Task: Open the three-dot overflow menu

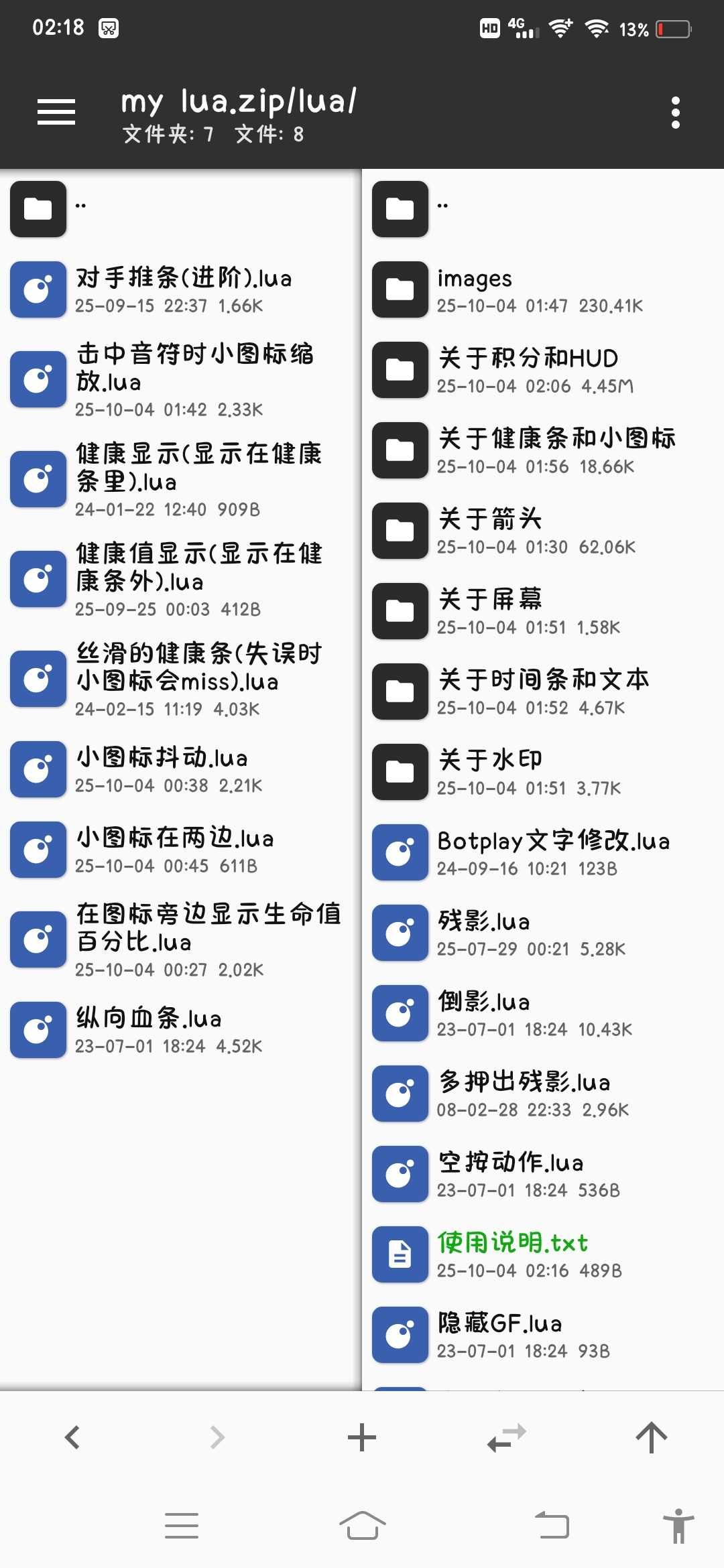Action: coord(675,113)
